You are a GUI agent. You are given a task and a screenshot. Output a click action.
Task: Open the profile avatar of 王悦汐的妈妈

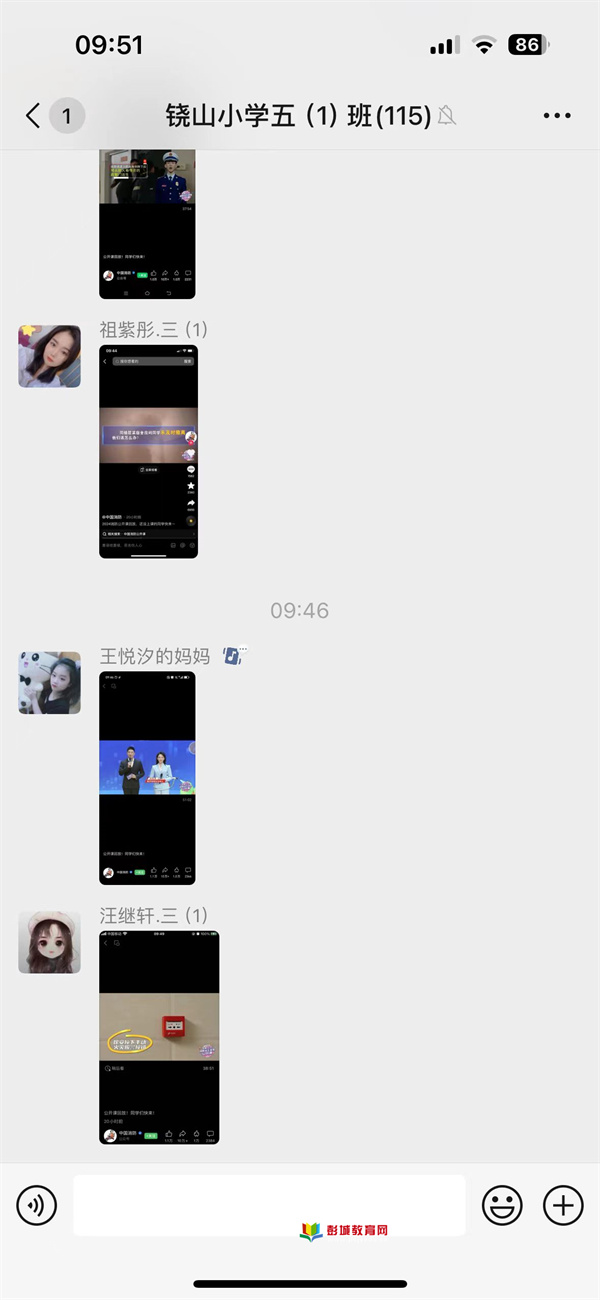[x=49, y=683]
